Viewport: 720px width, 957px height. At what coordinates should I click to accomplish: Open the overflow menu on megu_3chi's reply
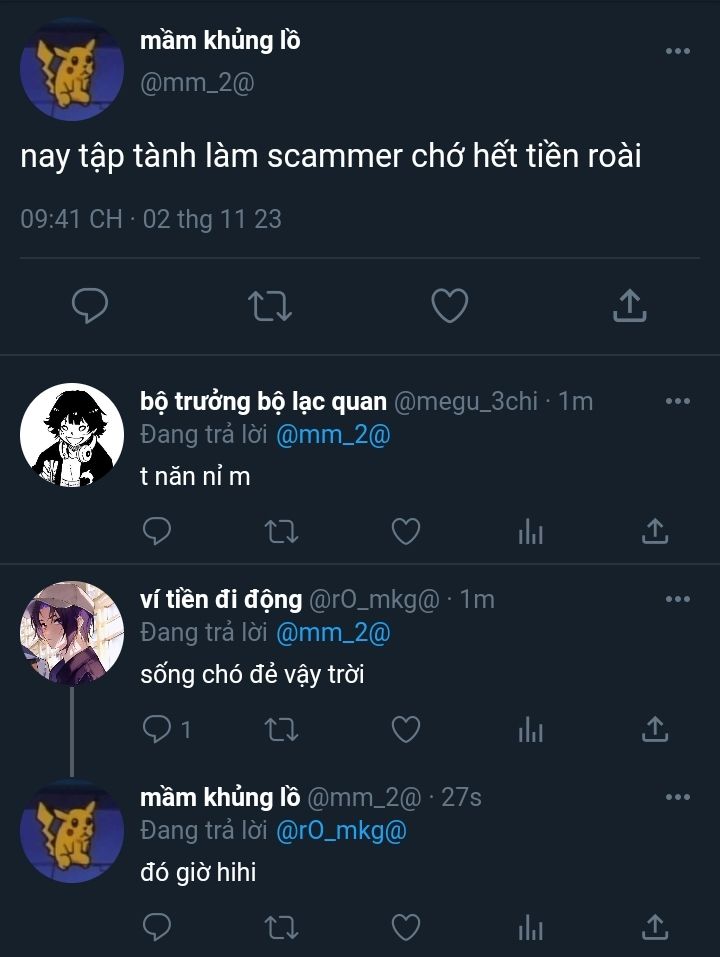[677, 401]
